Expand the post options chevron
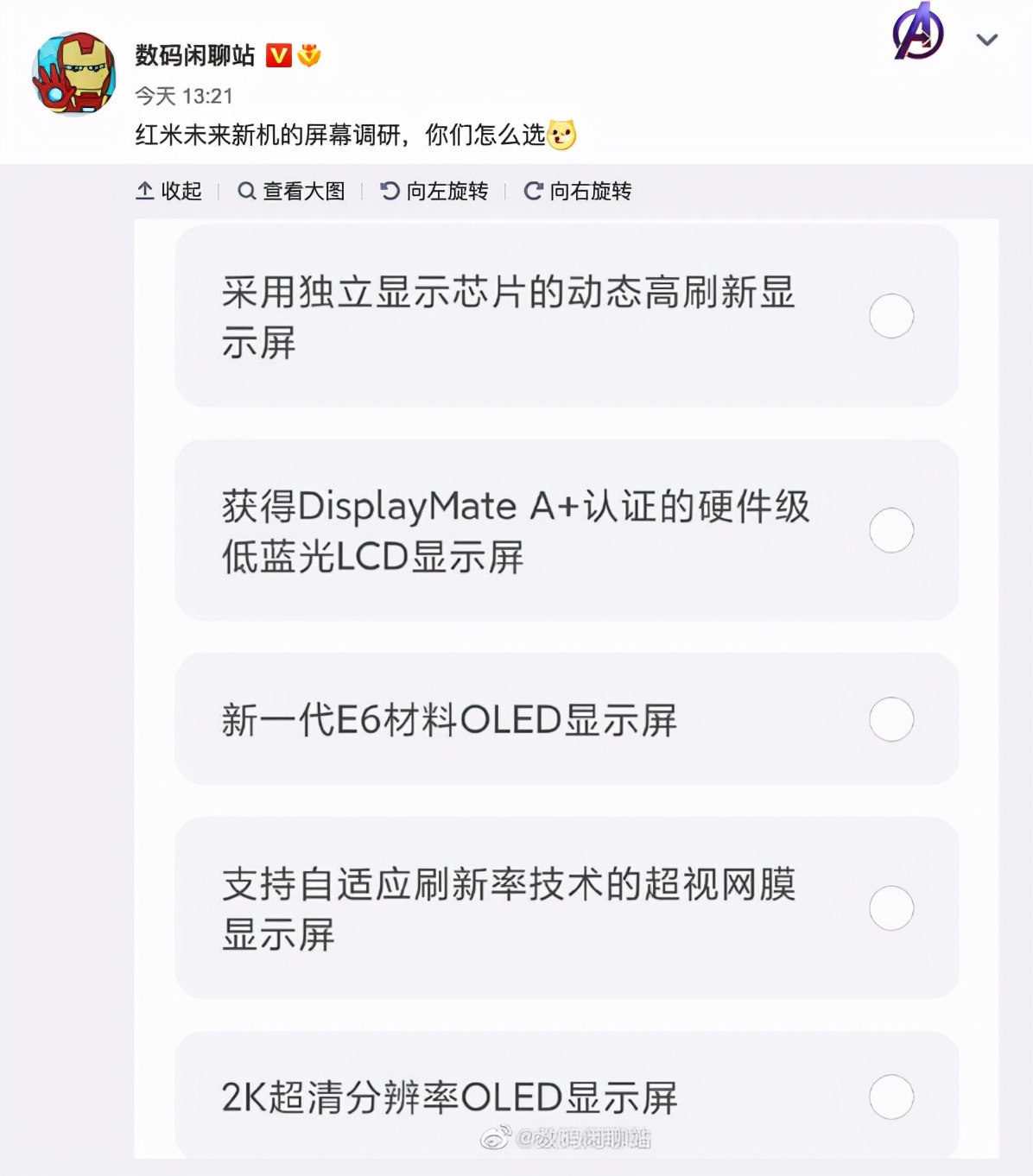 point(986,40)
